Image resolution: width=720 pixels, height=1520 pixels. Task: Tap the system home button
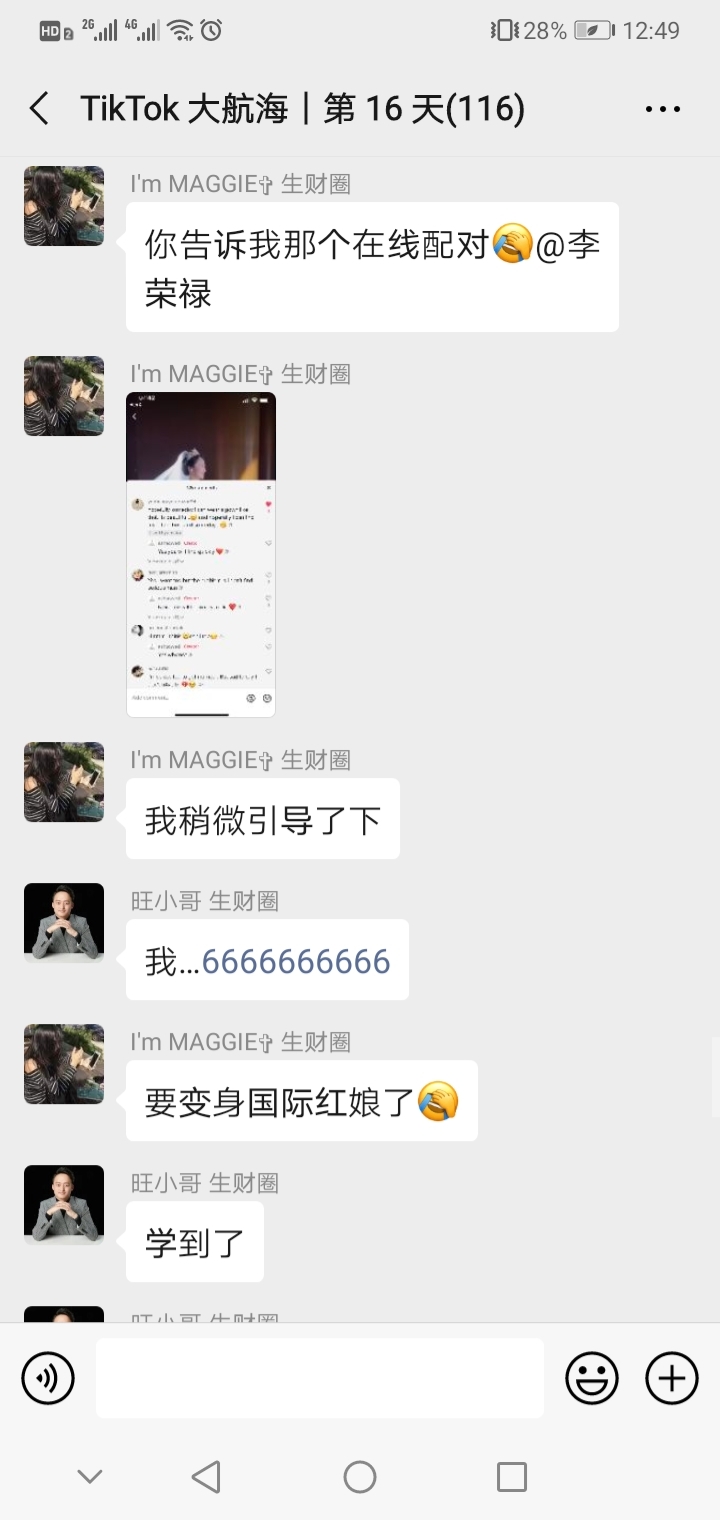[360, 1476]
